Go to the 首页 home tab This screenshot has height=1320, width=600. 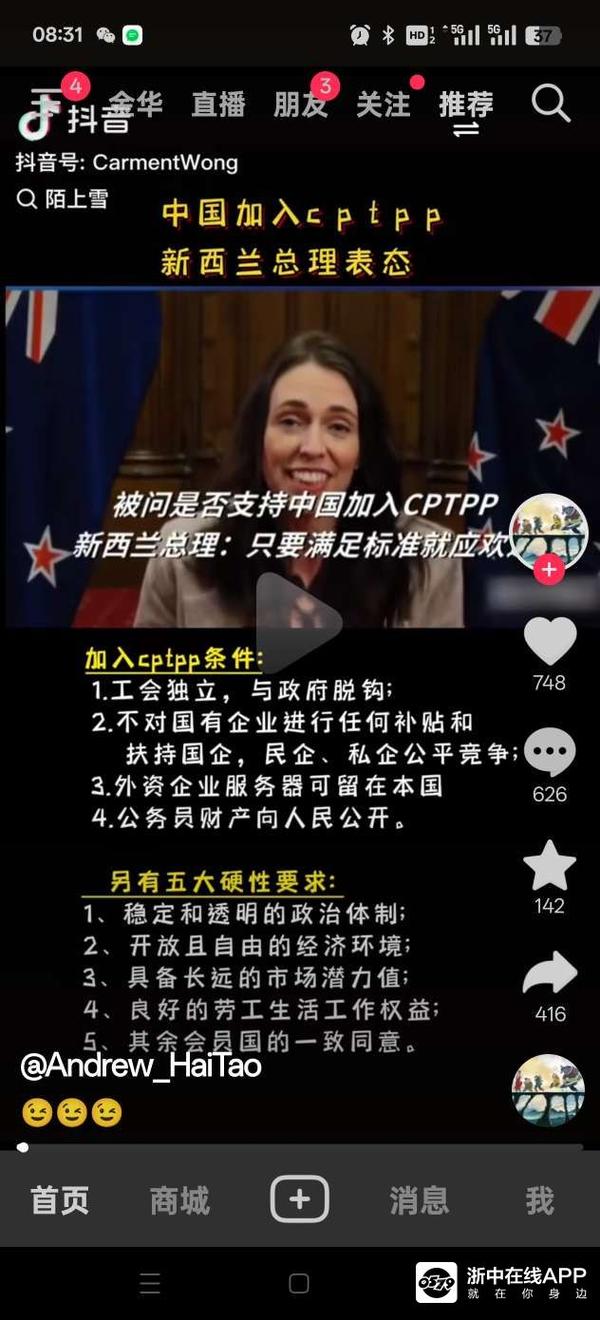point(60,1200)
